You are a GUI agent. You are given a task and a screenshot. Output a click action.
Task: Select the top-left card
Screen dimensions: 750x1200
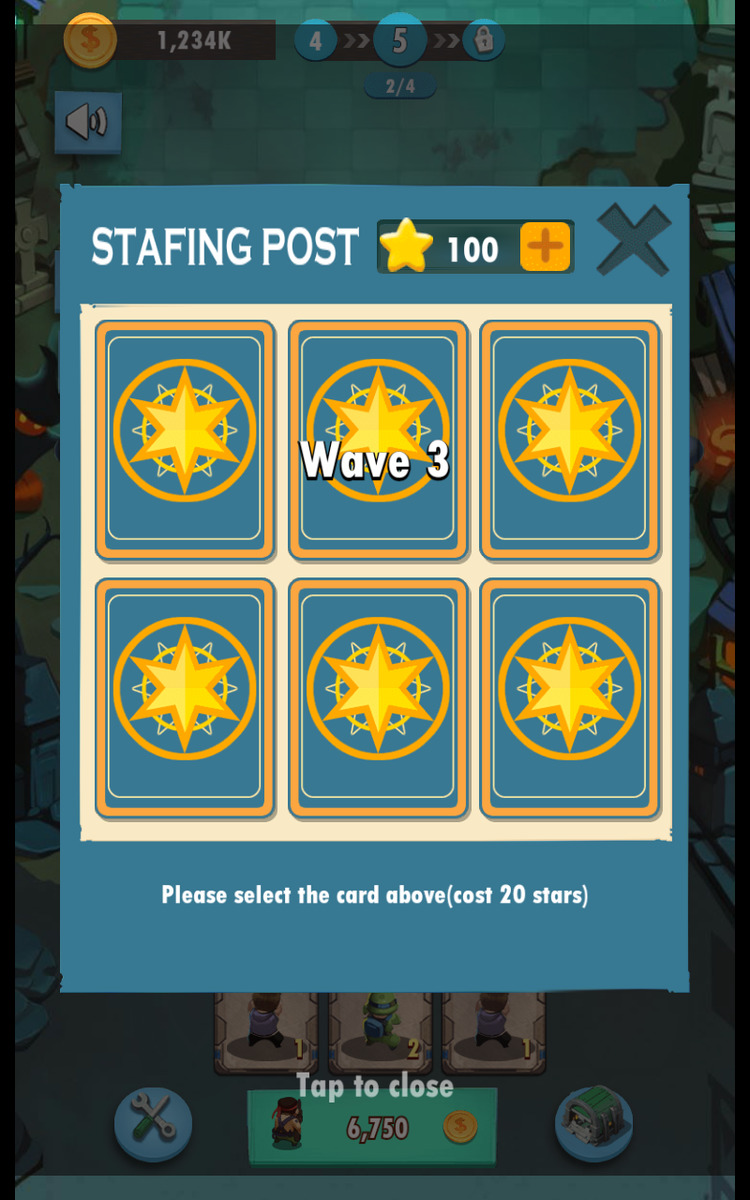tap(185, 440)
